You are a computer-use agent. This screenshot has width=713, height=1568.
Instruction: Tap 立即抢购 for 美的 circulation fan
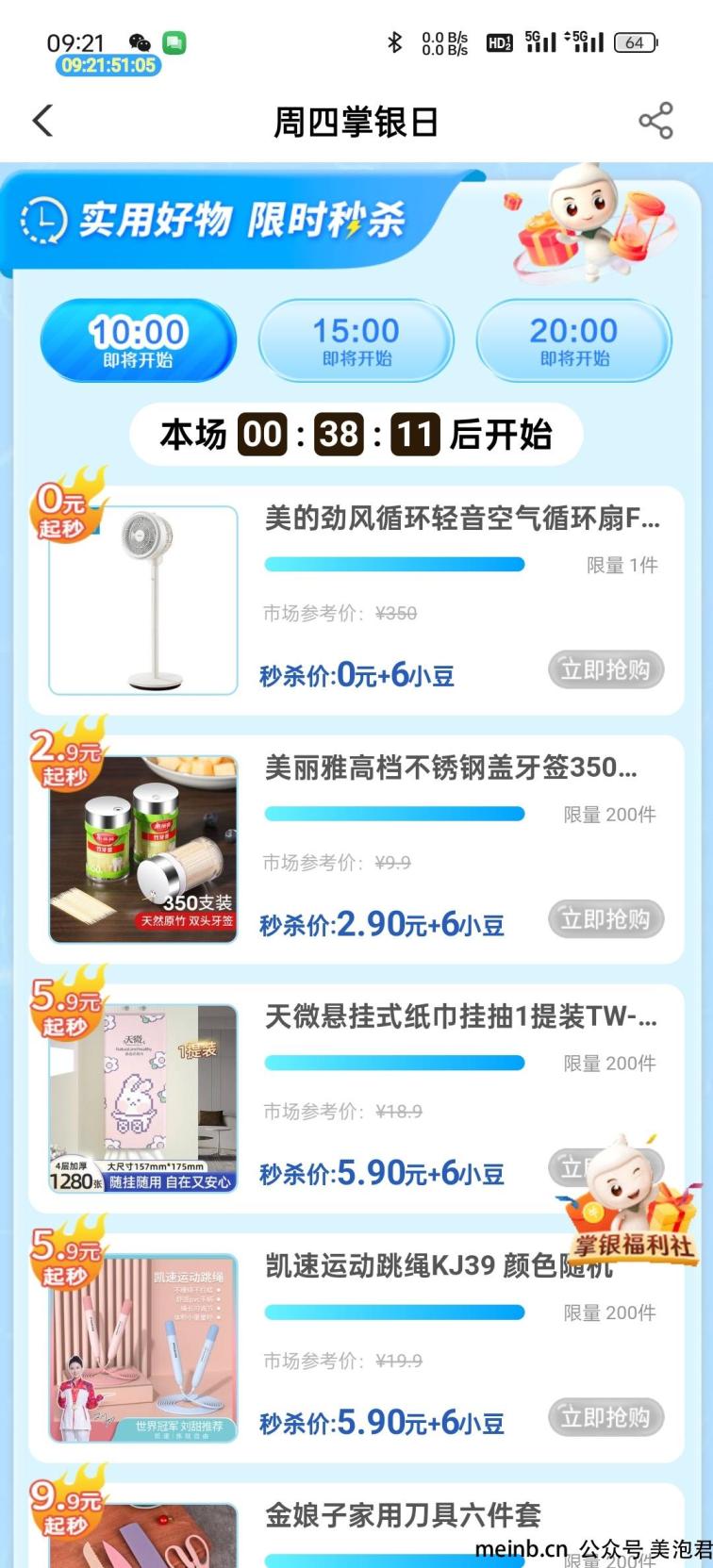[x=605, y=670]
